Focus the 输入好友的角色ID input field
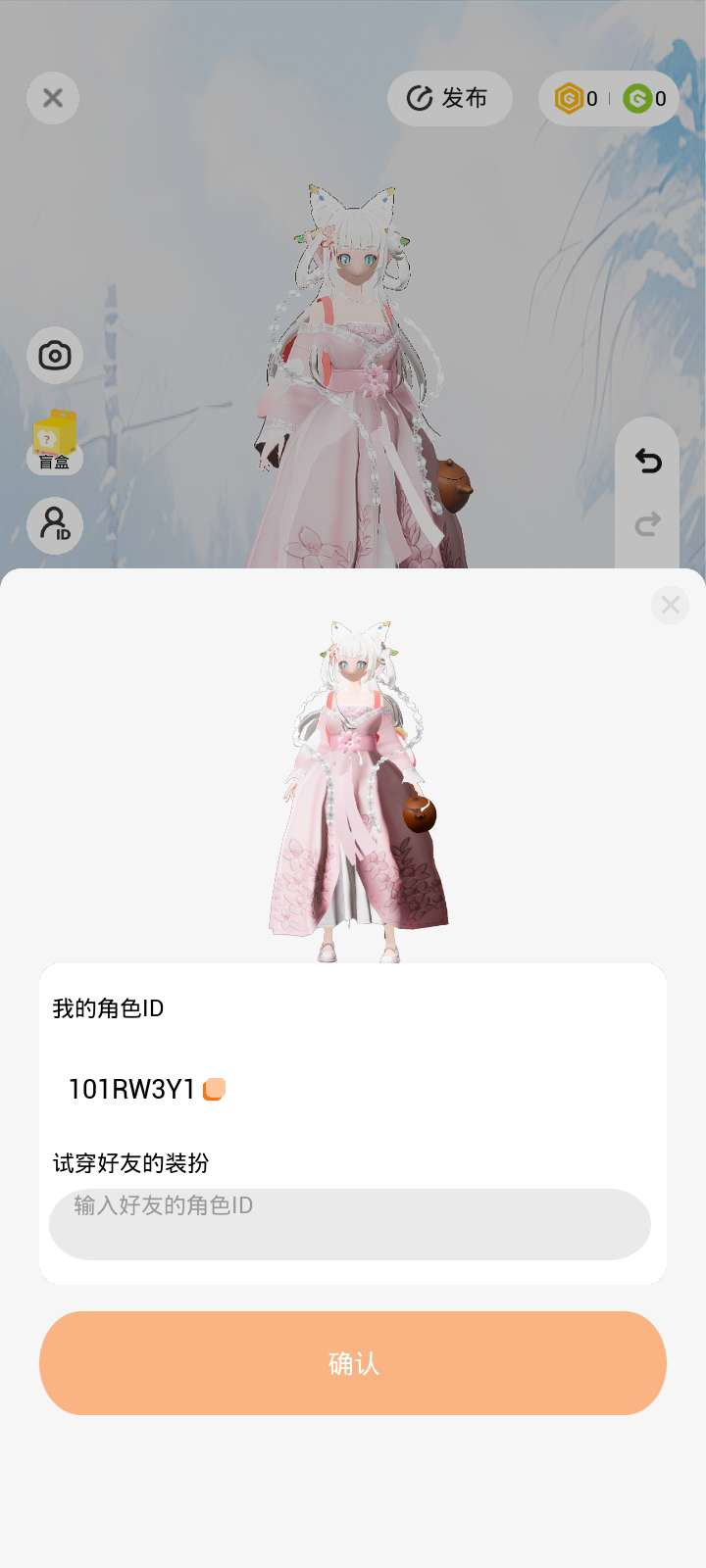The image size is (706, 1568). point(350,1224)
